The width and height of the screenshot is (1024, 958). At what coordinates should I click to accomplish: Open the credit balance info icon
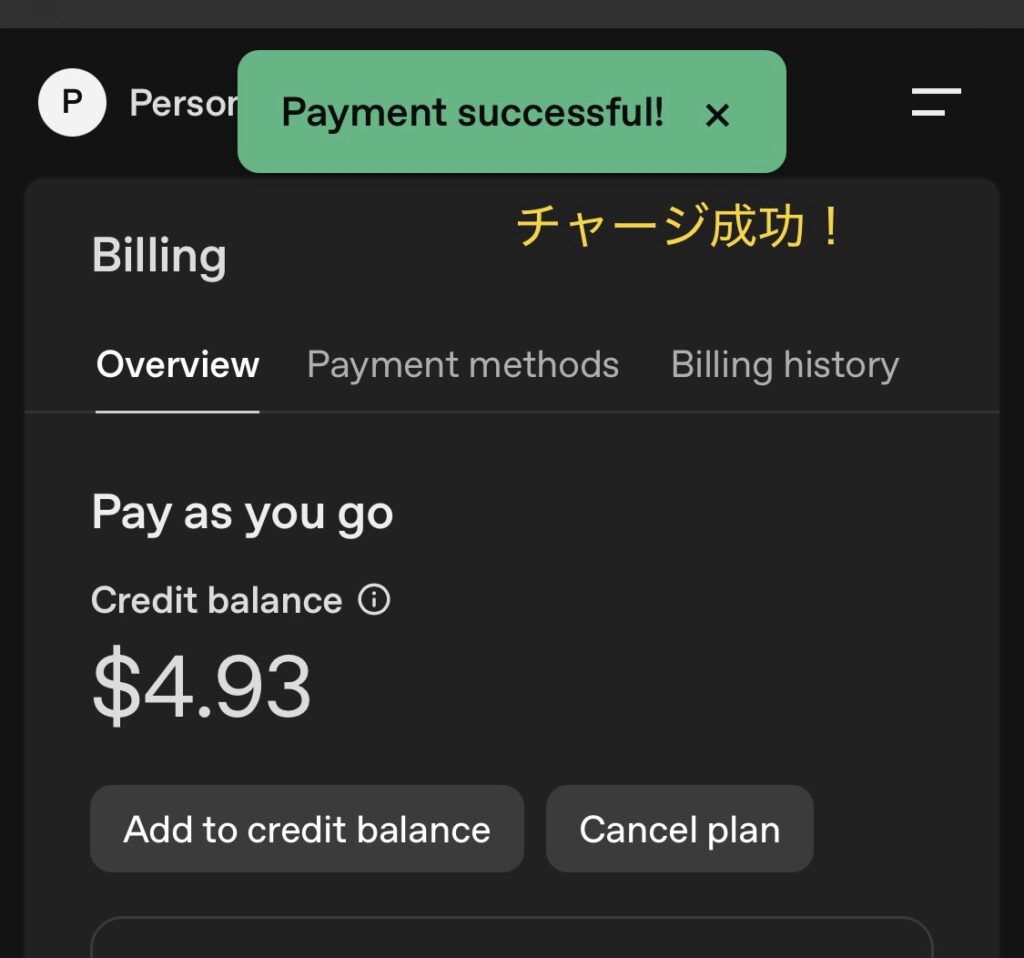click(x=374, y=600)
